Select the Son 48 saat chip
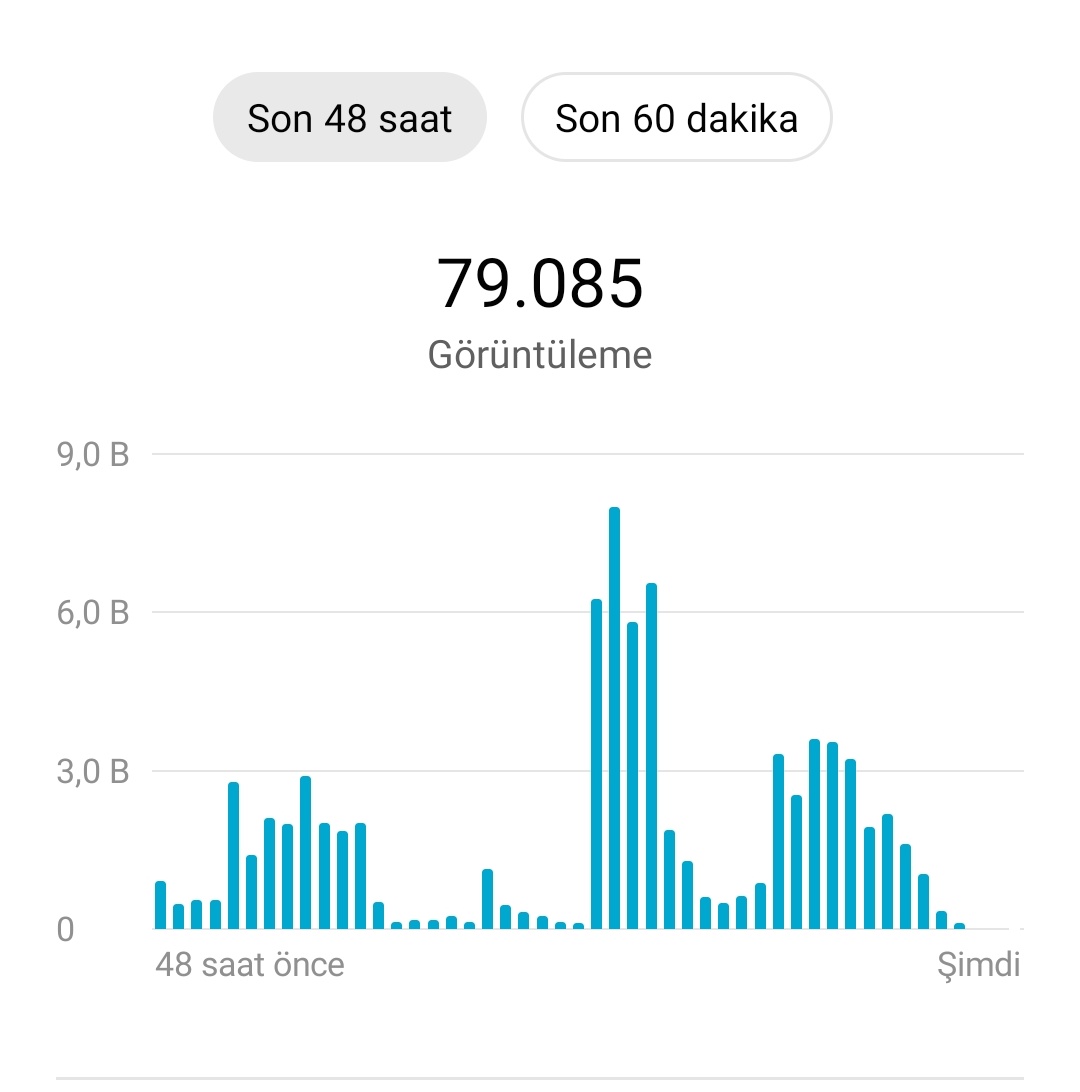This screenshot has width=1080, height=1092. 350,117
